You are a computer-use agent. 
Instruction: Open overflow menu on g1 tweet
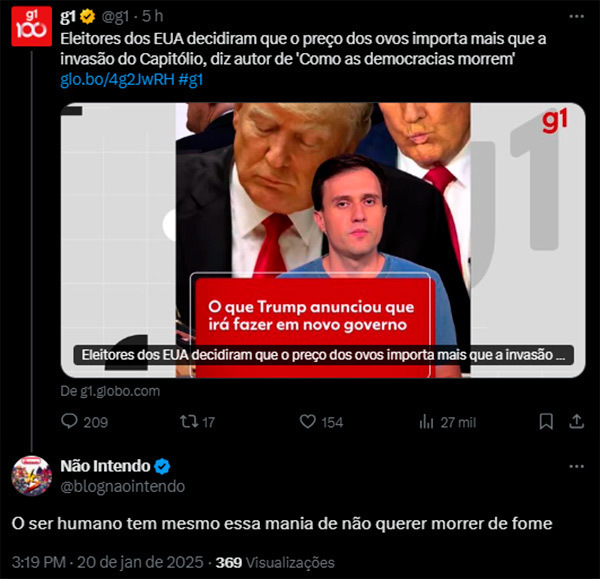click(x=577, y=17)
